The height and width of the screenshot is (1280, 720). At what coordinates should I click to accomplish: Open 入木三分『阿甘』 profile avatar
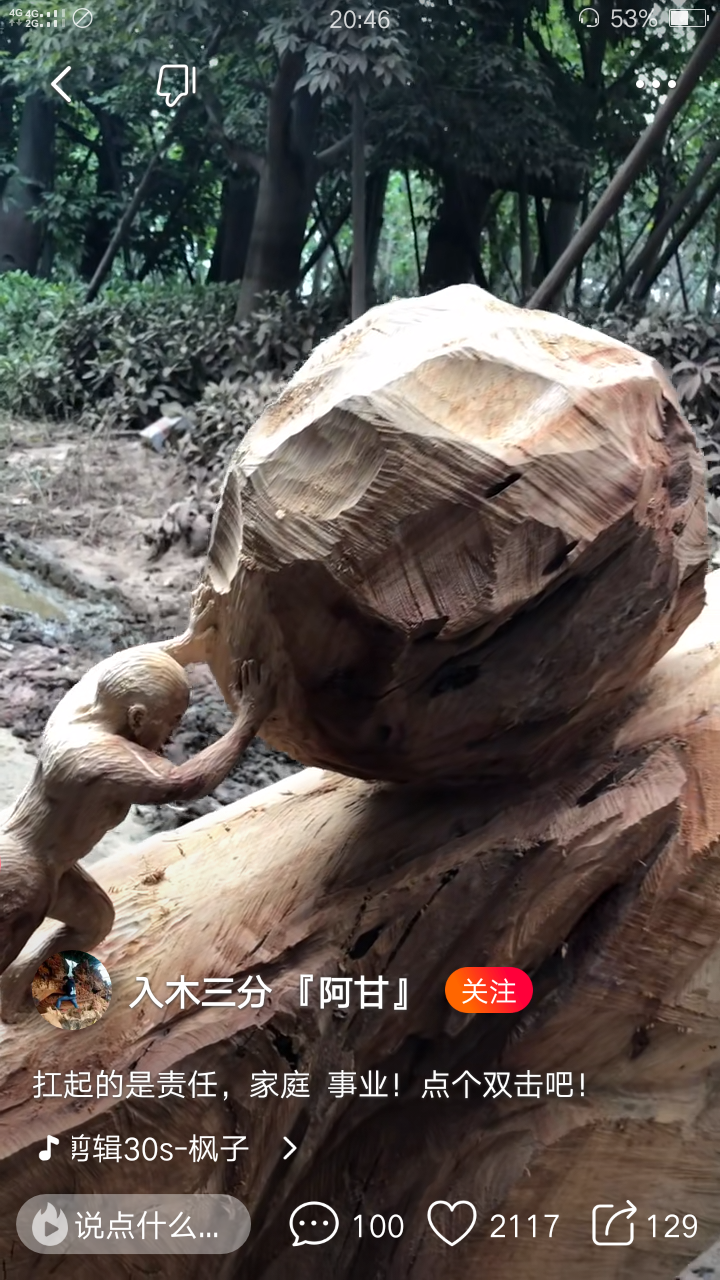point(71,990)
